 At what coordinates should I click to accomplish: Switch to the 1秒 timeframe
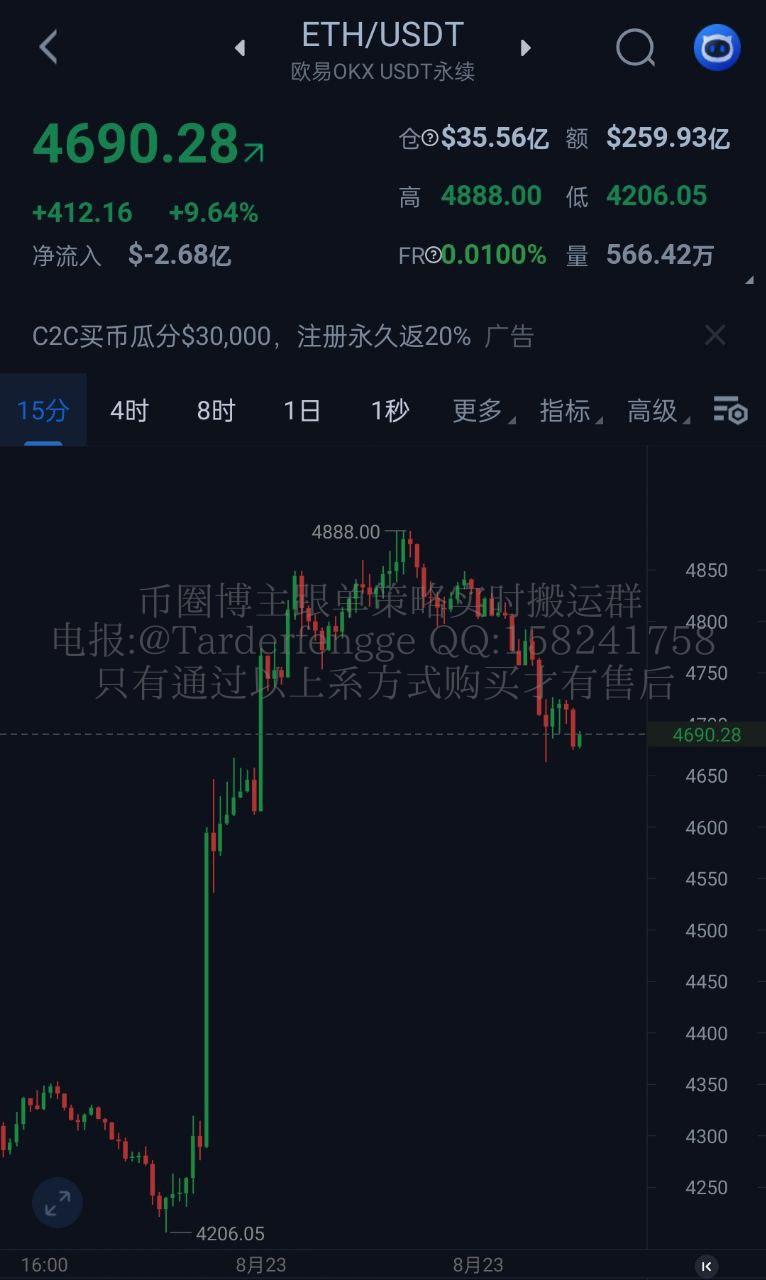[389, 411]
